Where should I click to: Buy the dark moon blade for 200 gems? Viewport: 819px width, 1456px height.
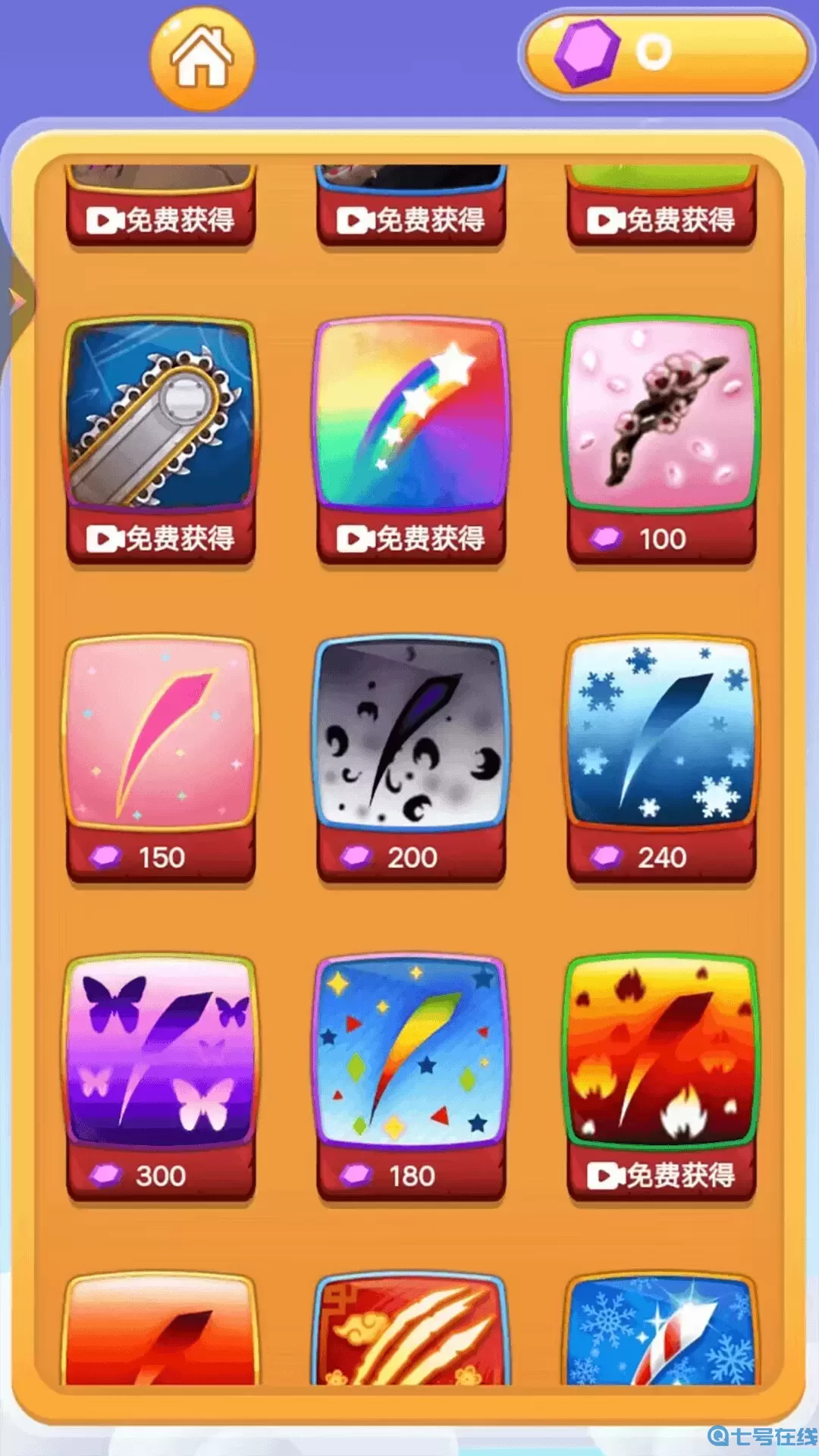coord(411,857)
